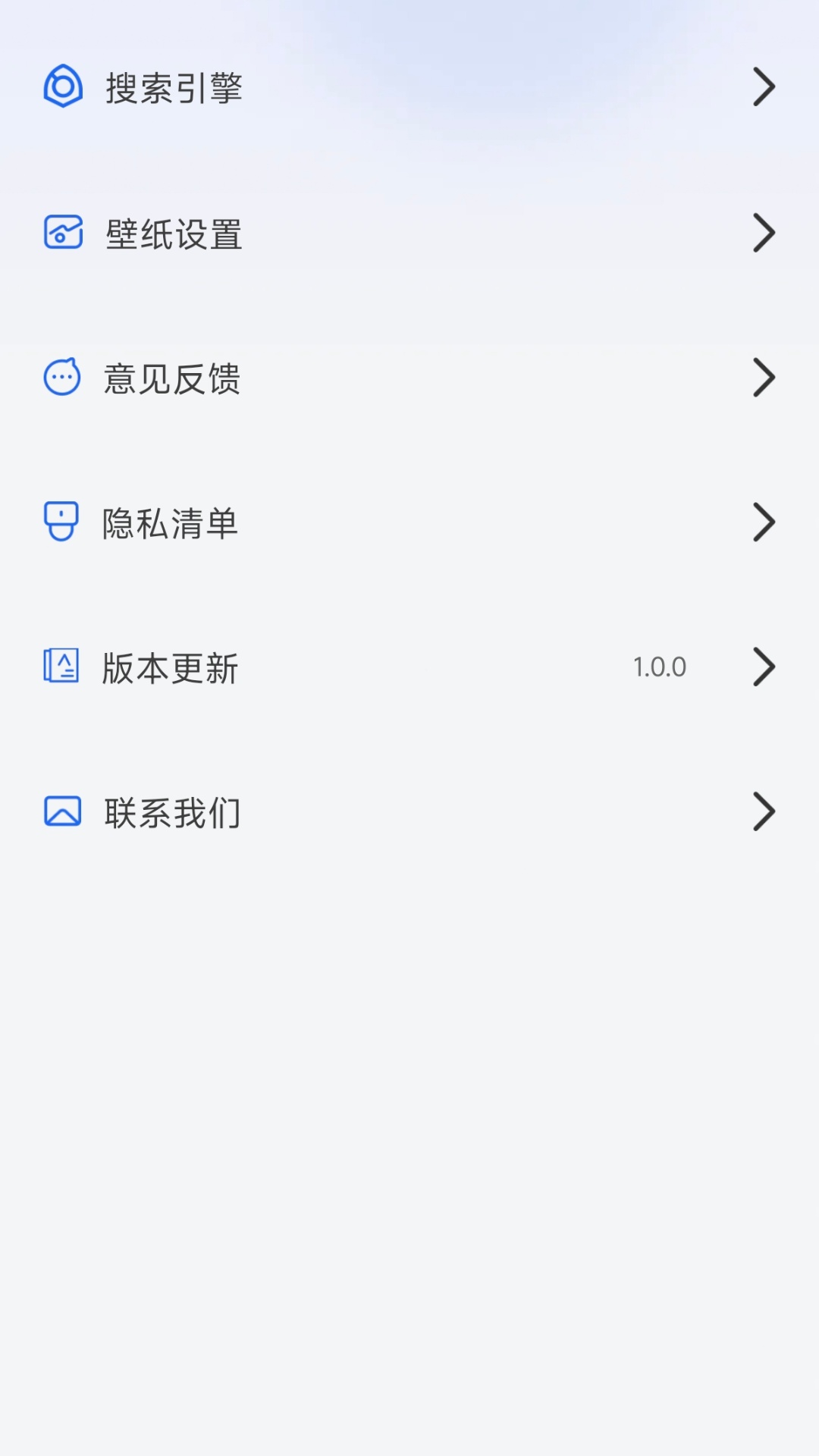This screenshot has height=1456, width=819.
Task: Click 联系我们 to contact support
Action: [x=173, y=811]
